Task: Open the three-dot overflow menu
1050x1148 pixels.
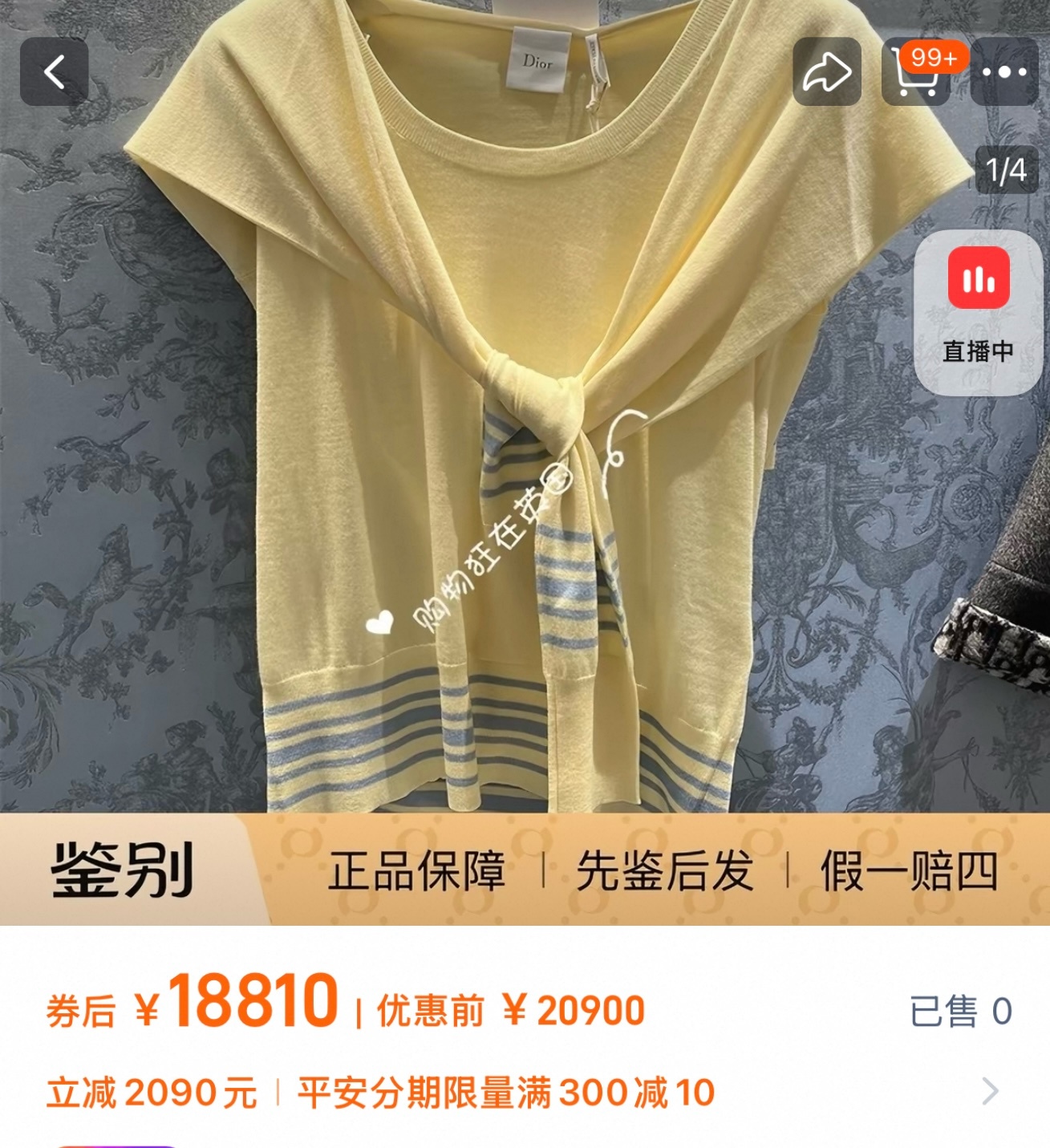Action: [x=1004, y=72]
